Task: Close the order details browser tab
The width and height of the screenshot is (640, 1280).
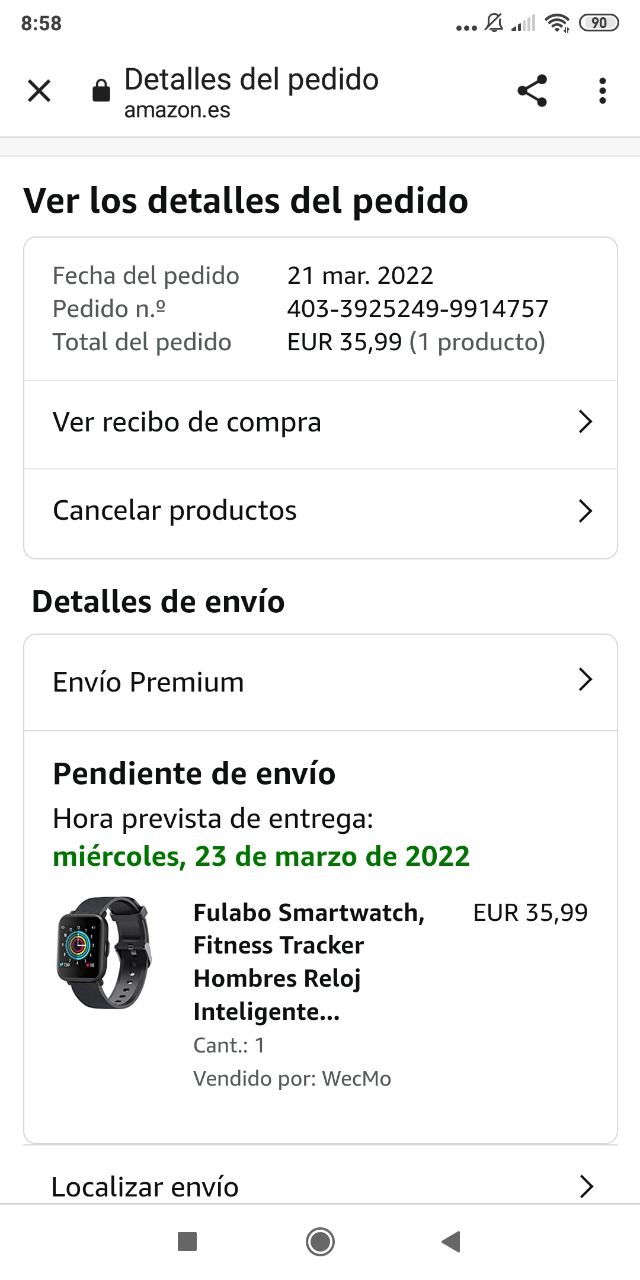Action: 39,91
